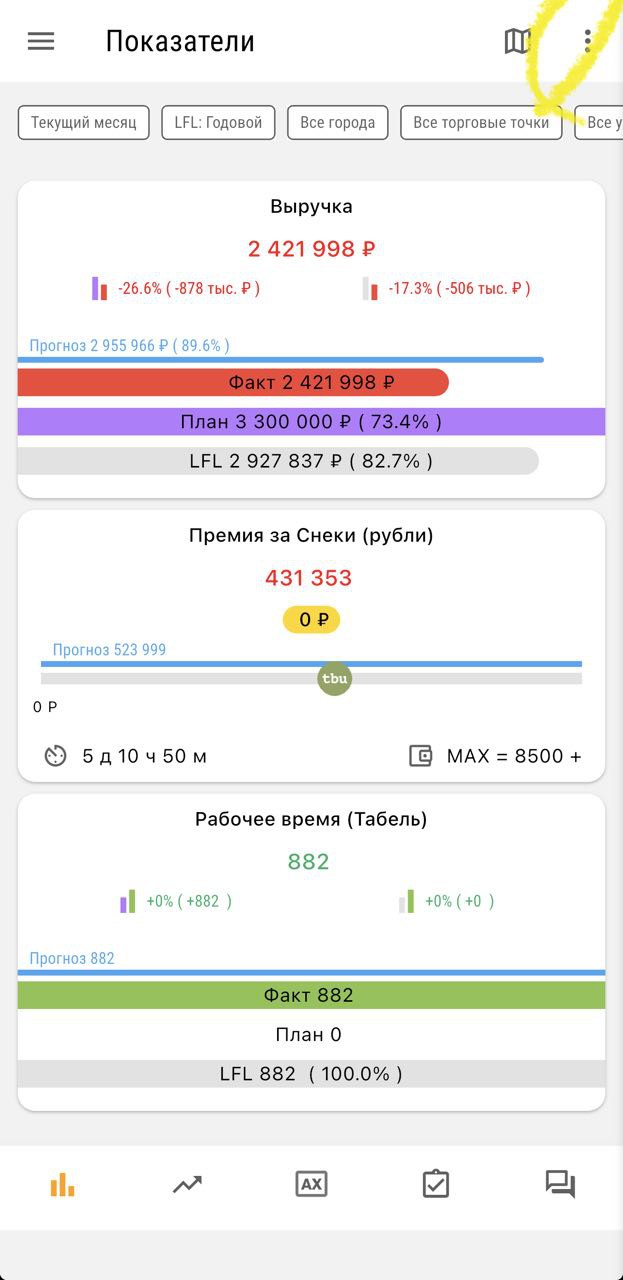Select the Текущий месяц filter chip

[84, 123]
